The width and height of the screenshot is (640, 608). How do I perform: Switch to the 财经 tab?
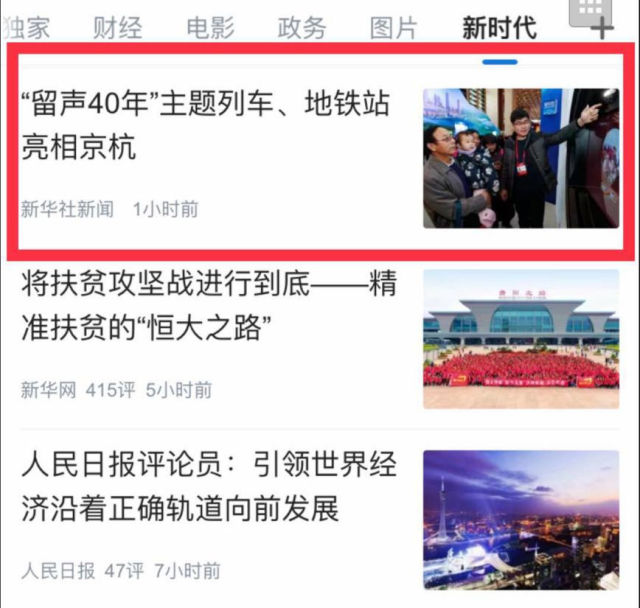point(118,26)
